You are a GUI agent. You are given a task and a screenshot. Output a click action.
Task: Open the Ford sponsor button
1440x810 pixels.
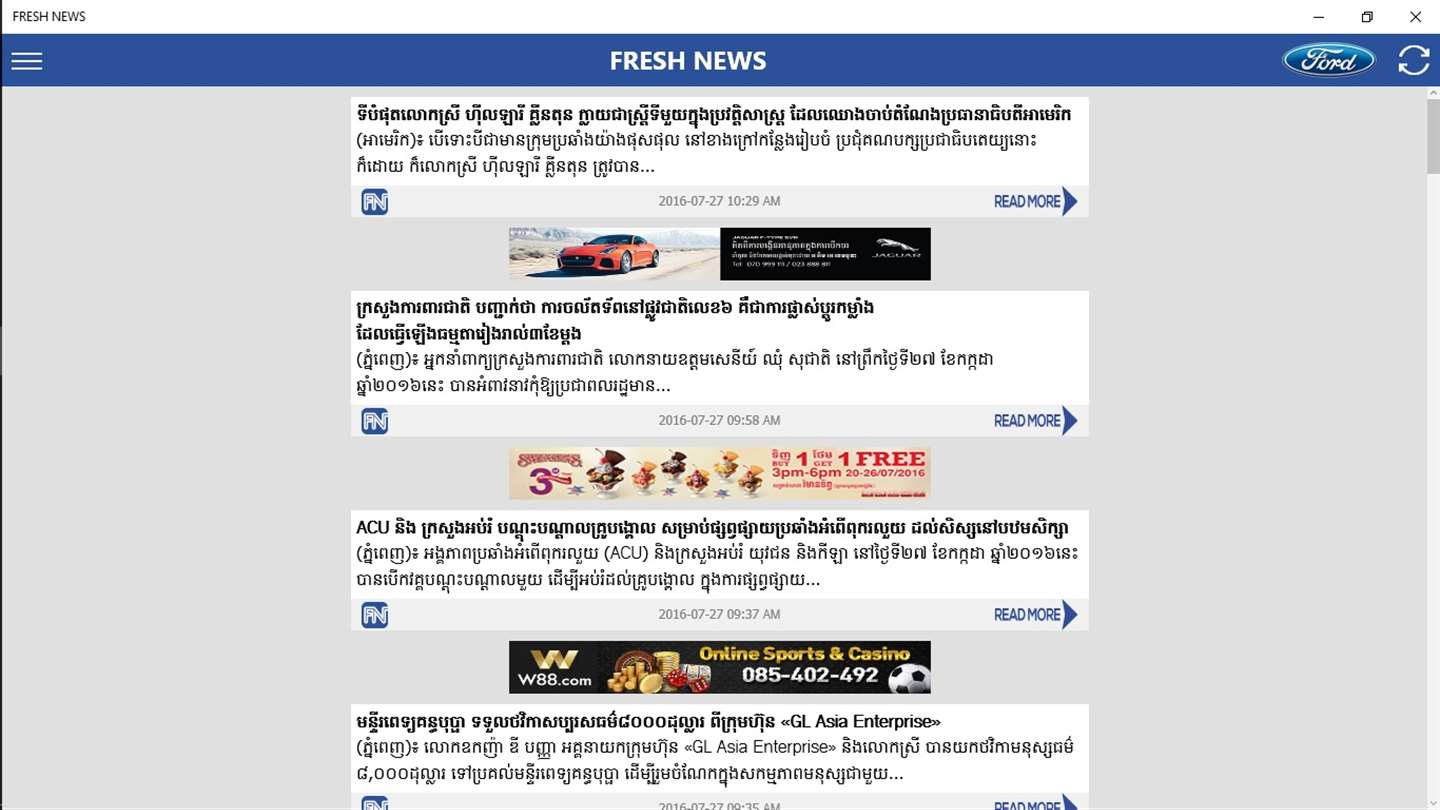coord(1329,60)
